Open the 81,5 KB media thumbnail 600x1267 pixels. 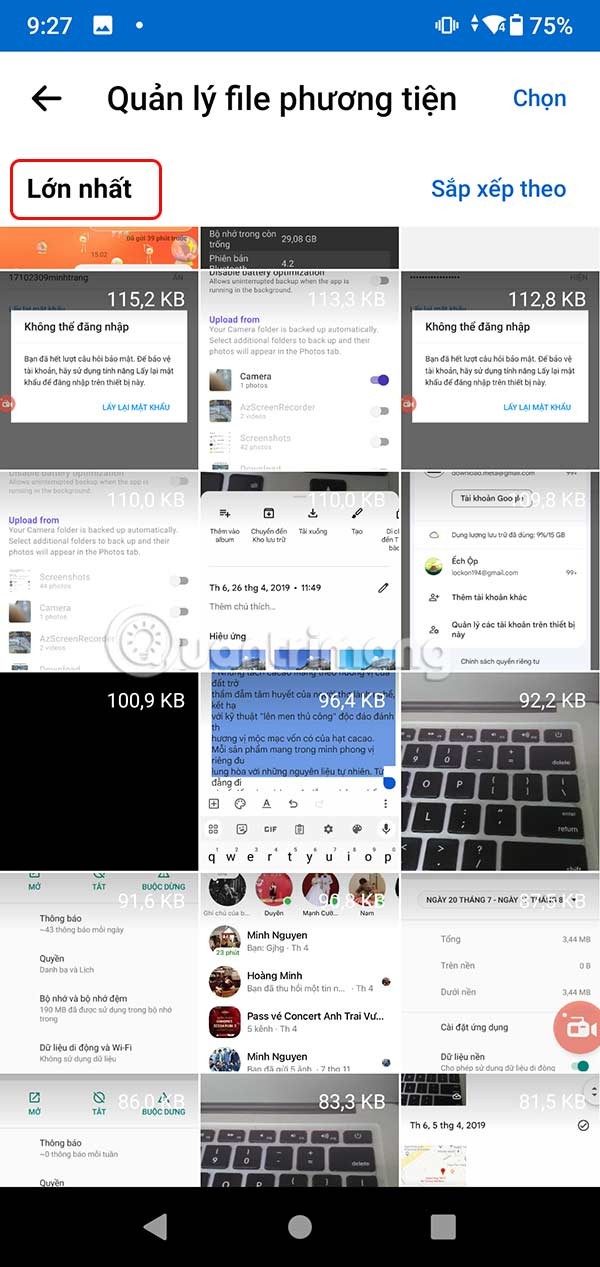point(500,1130)
